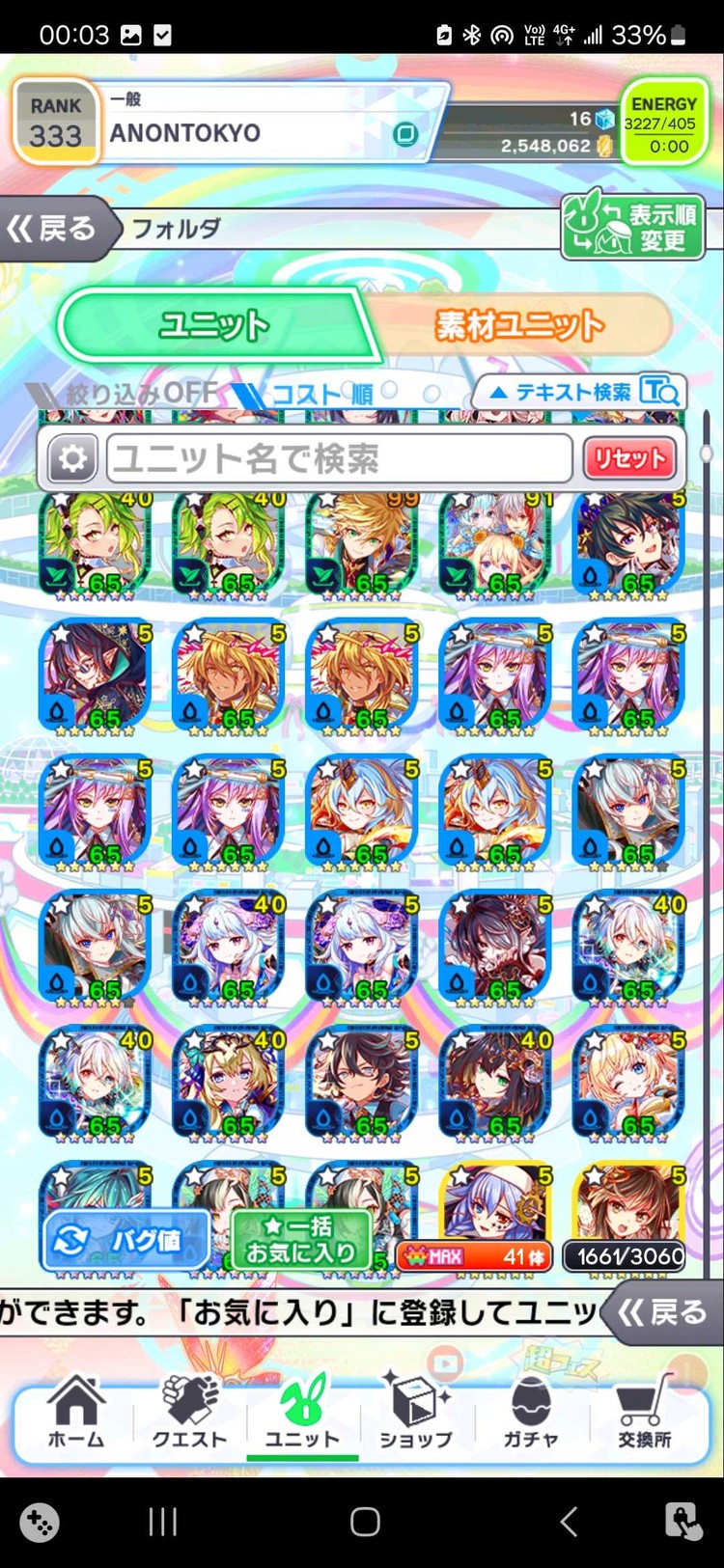Viewport: 724px width, 1568px height.
Task: Tap the バグ値 button
Action: coord(125,1240)
